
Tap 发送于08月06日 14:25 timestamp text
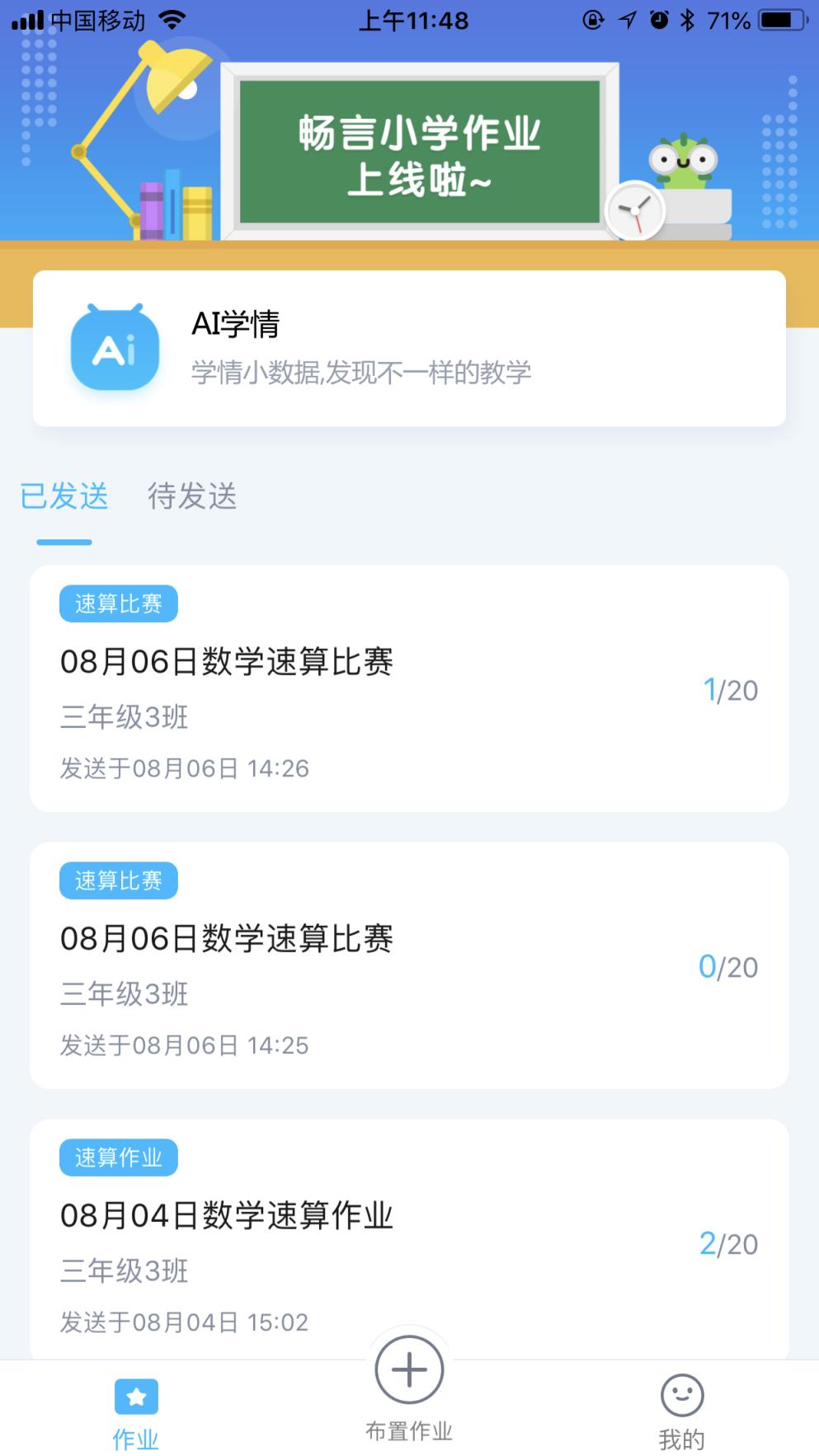[185, 1045]
